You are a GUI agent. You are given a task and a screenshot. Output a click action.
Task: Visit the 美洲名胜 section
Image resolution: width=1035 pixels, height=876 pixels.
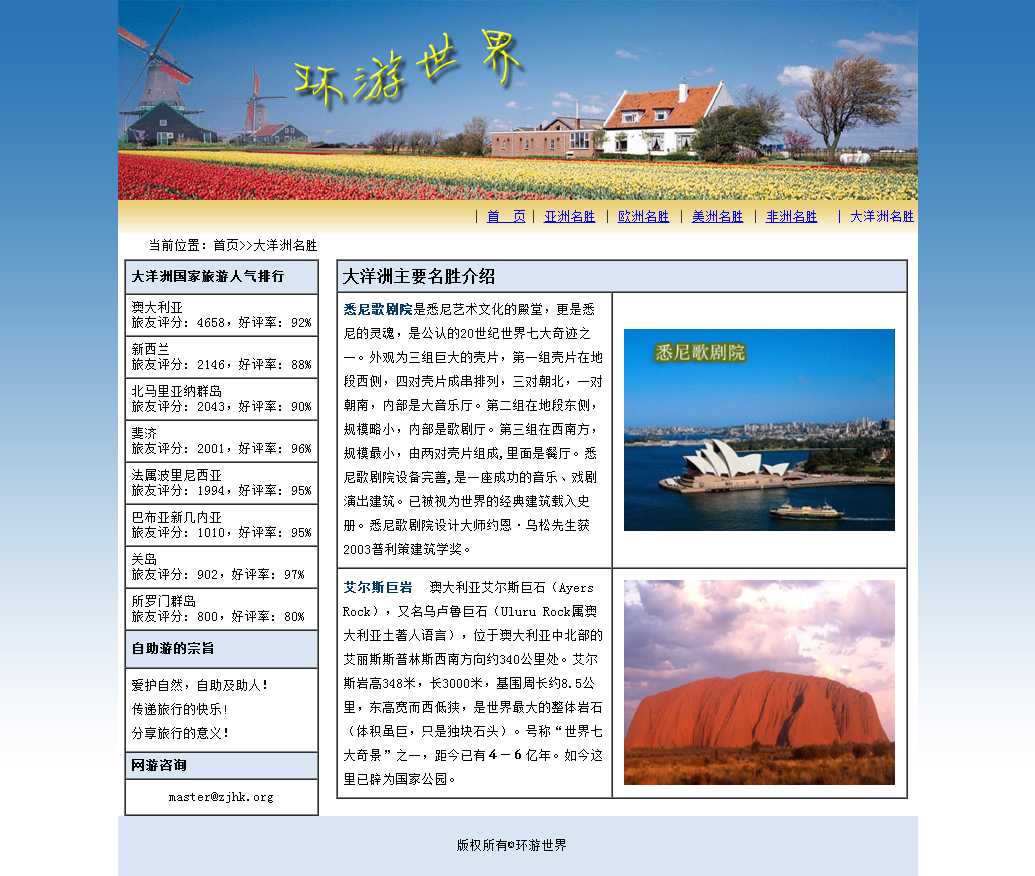(717, 217)
